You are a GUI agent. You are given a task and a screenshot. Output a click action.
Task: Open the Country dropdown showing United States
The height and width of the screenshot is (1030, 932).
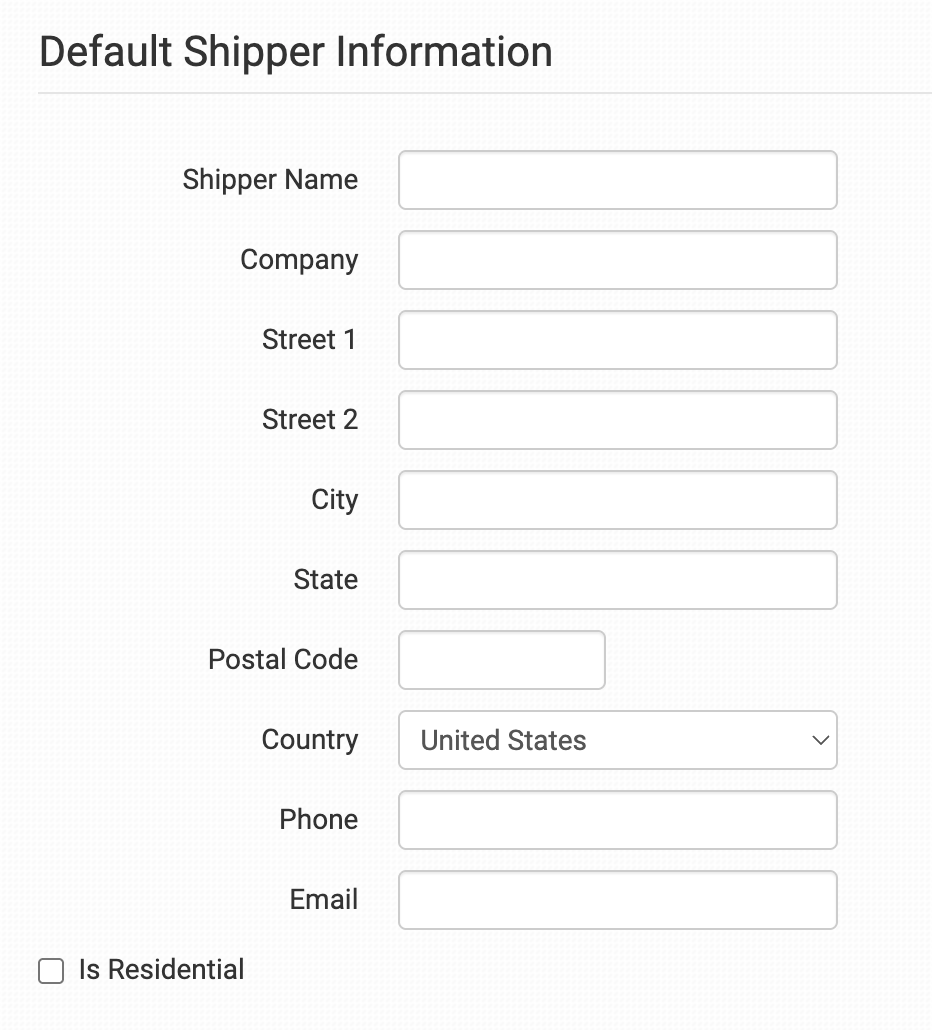point(617,740)
